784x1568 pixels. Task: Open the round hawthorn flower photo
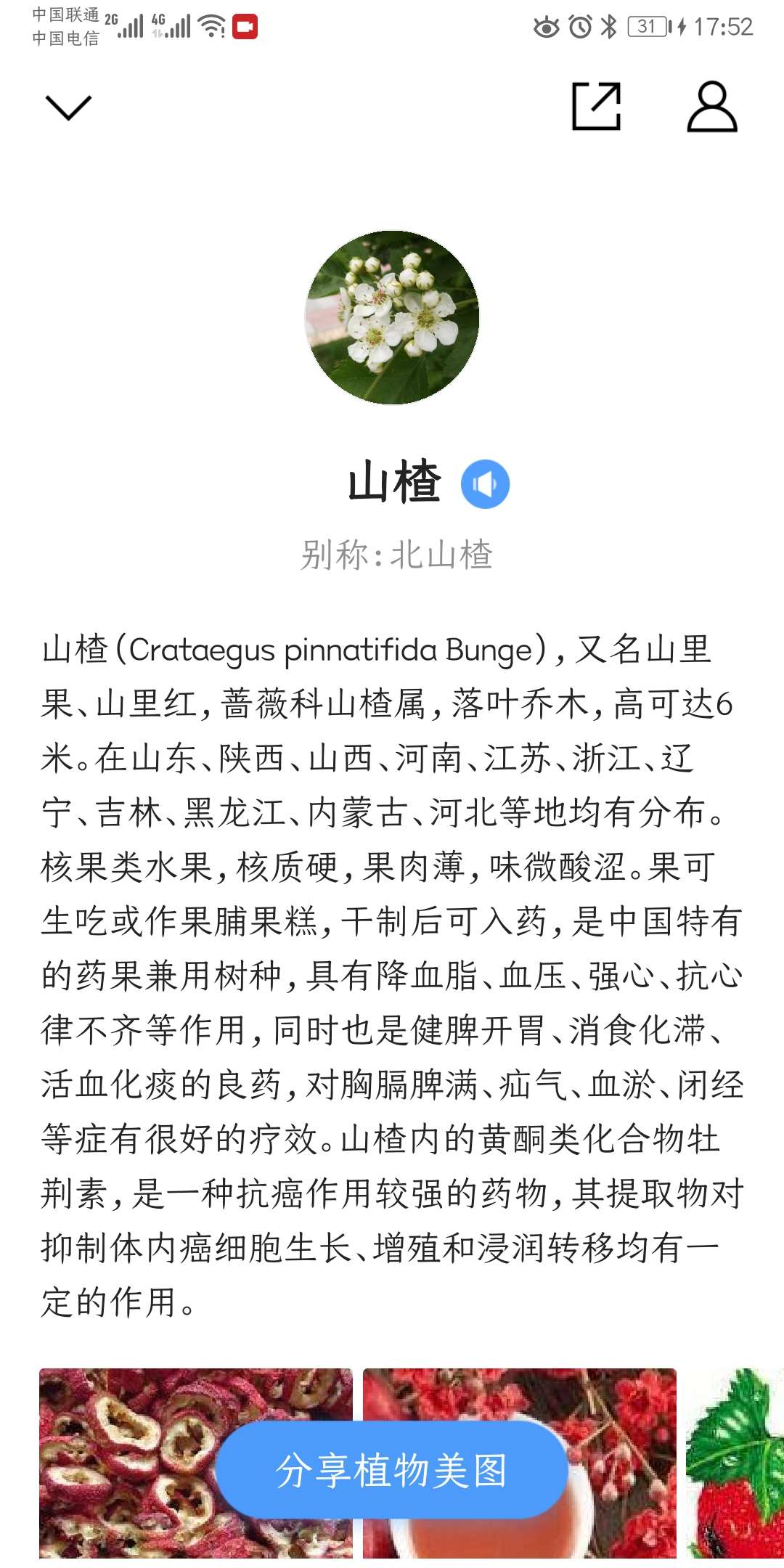pos(392,317)
